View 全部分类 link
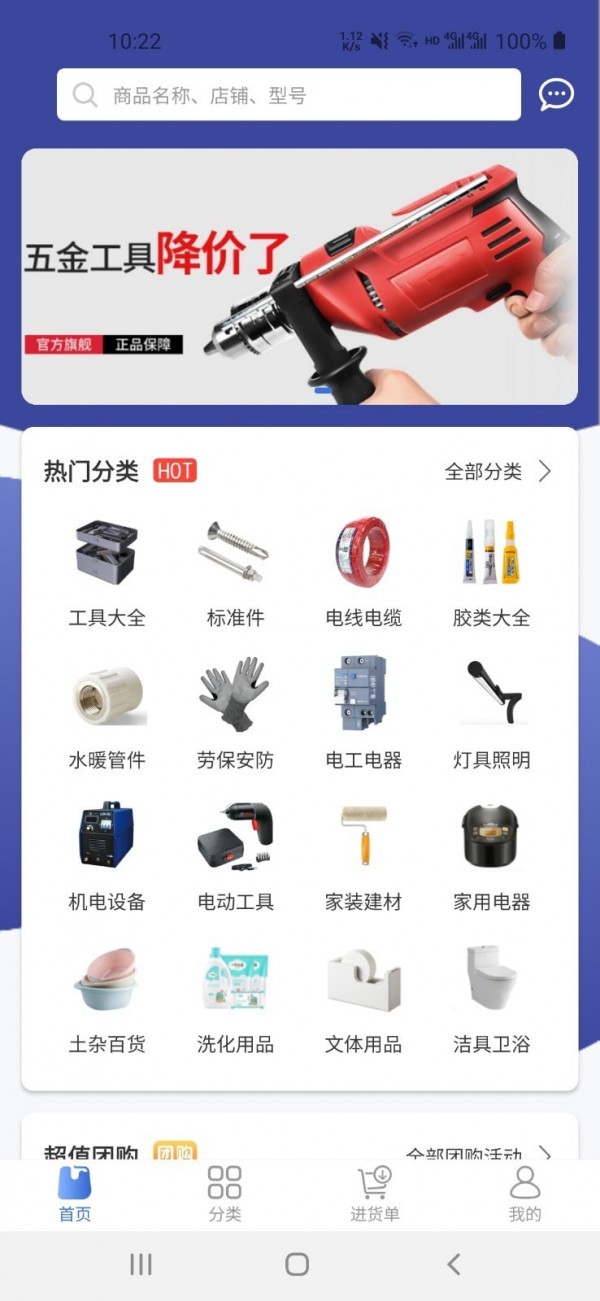The image size is (600, 1301). click(x=497, y=472)
